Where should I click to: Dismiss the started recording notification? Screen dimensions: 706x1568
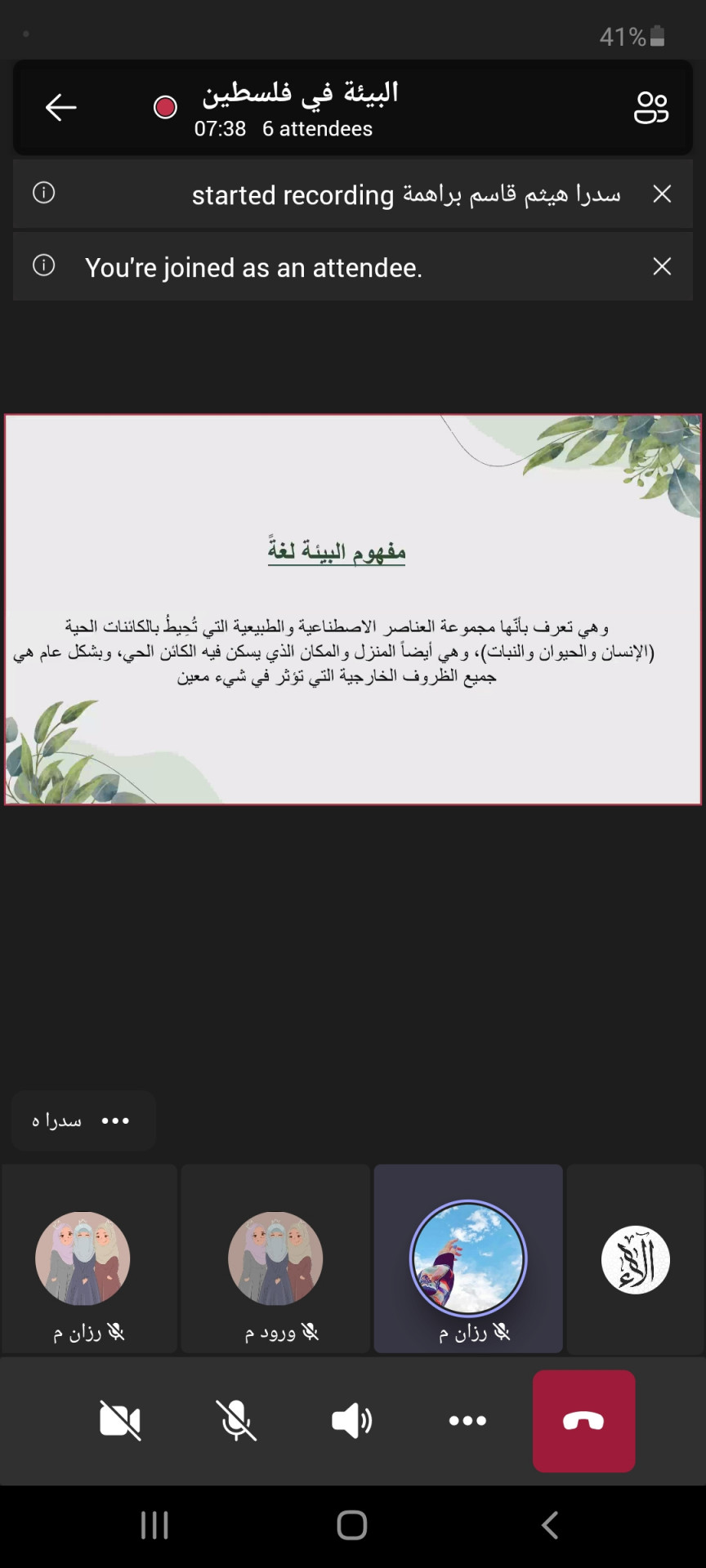click(x=662, y=194)
